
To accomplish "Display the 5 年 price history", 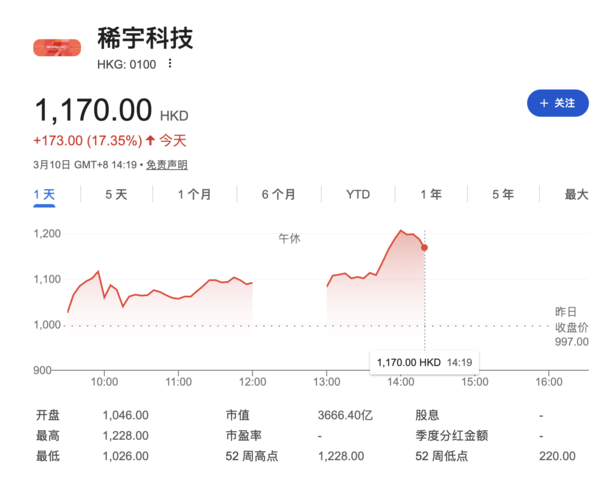I will coord(502,194).
